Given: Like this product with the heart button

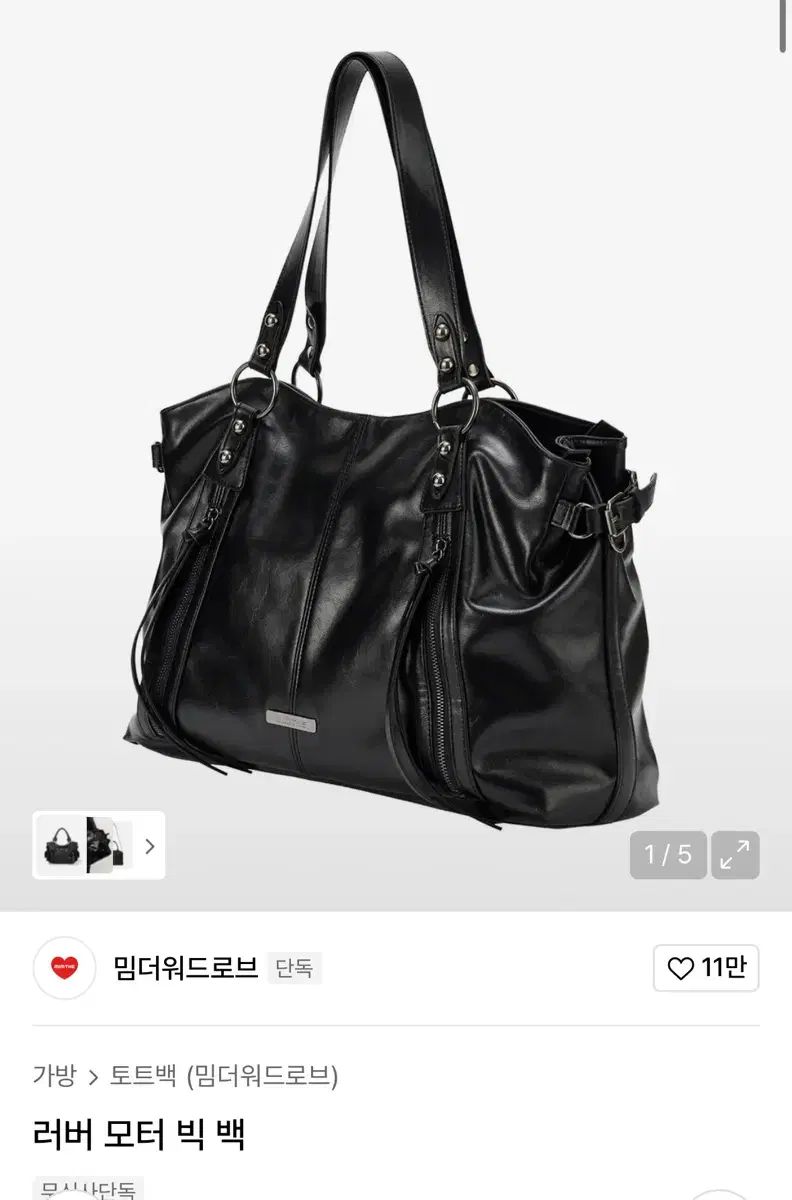Looking at the screenshot, I should [706, 968].
